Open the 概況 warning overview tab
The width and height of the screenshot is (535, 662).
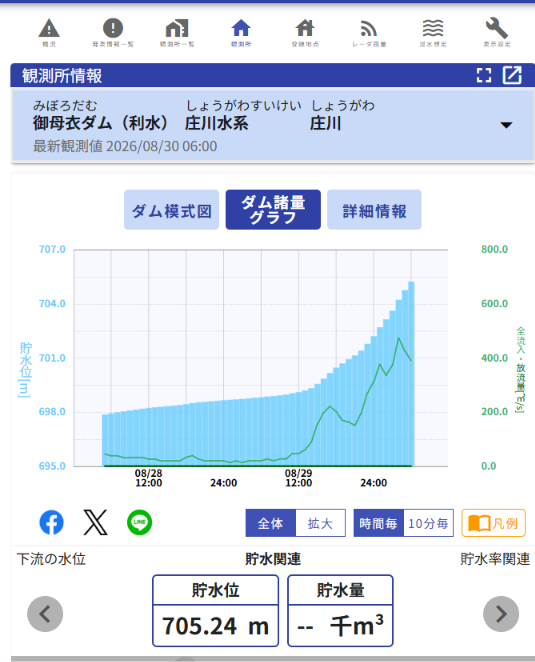[x=49, y=33]
